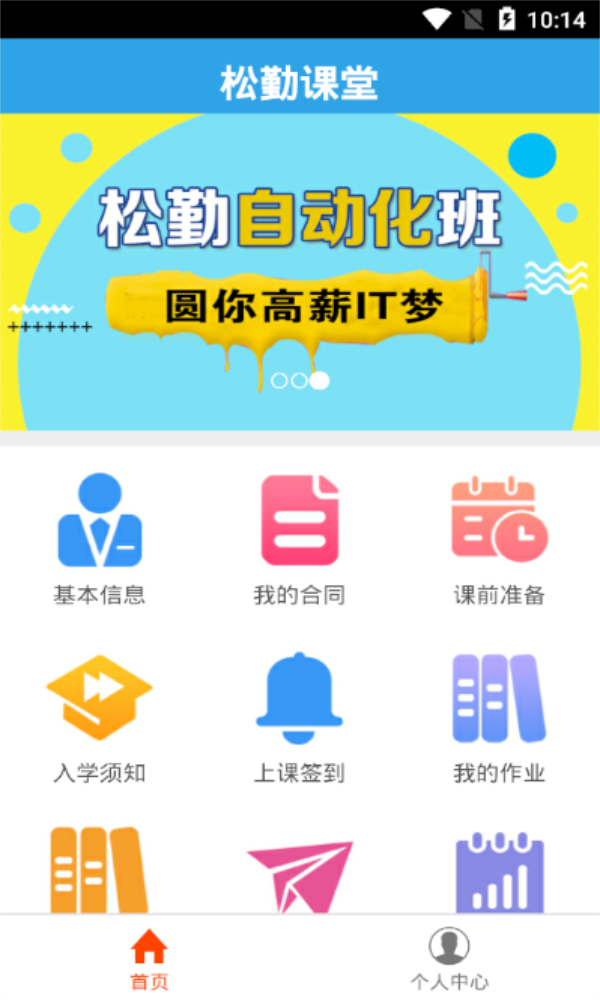
Task: Open the 松勤自动化班 banner
Action: click(x=300, y=270)
